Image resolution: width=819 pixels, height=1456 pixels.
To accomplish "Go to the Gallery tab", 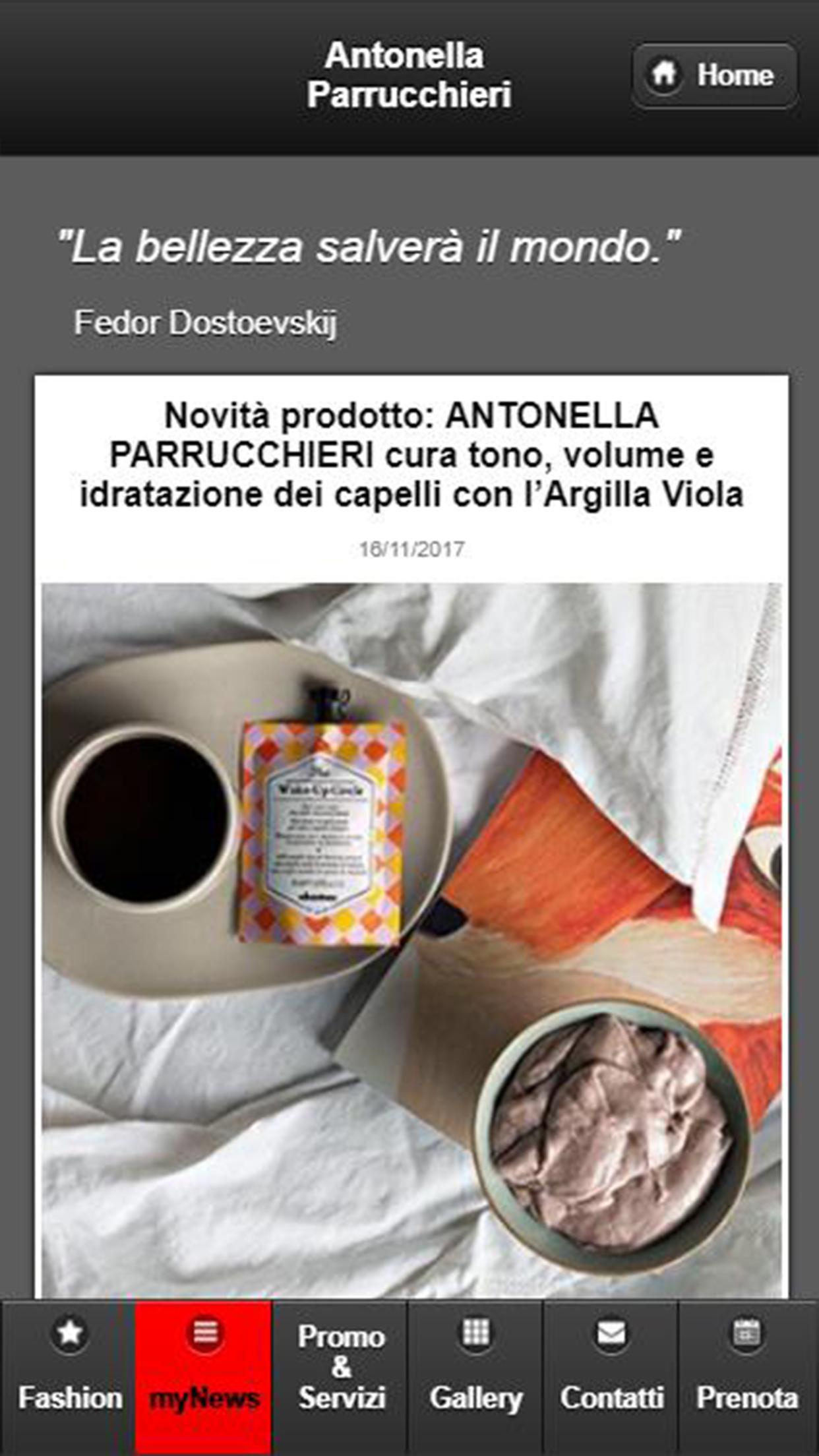I will click(475, 1378).
